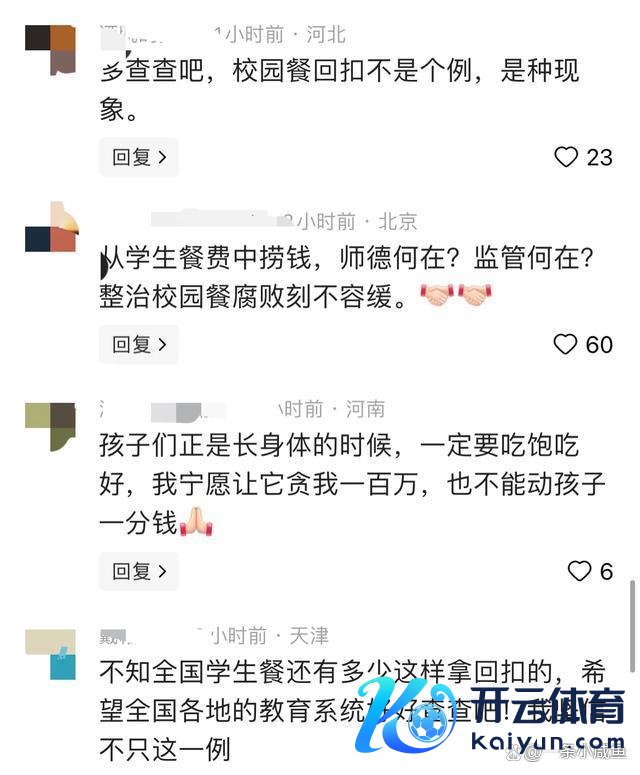Open the avatar of the Henan commenter
Viewport: 640px width, 775px height.
pyautogui.click(x=50, y=427)
